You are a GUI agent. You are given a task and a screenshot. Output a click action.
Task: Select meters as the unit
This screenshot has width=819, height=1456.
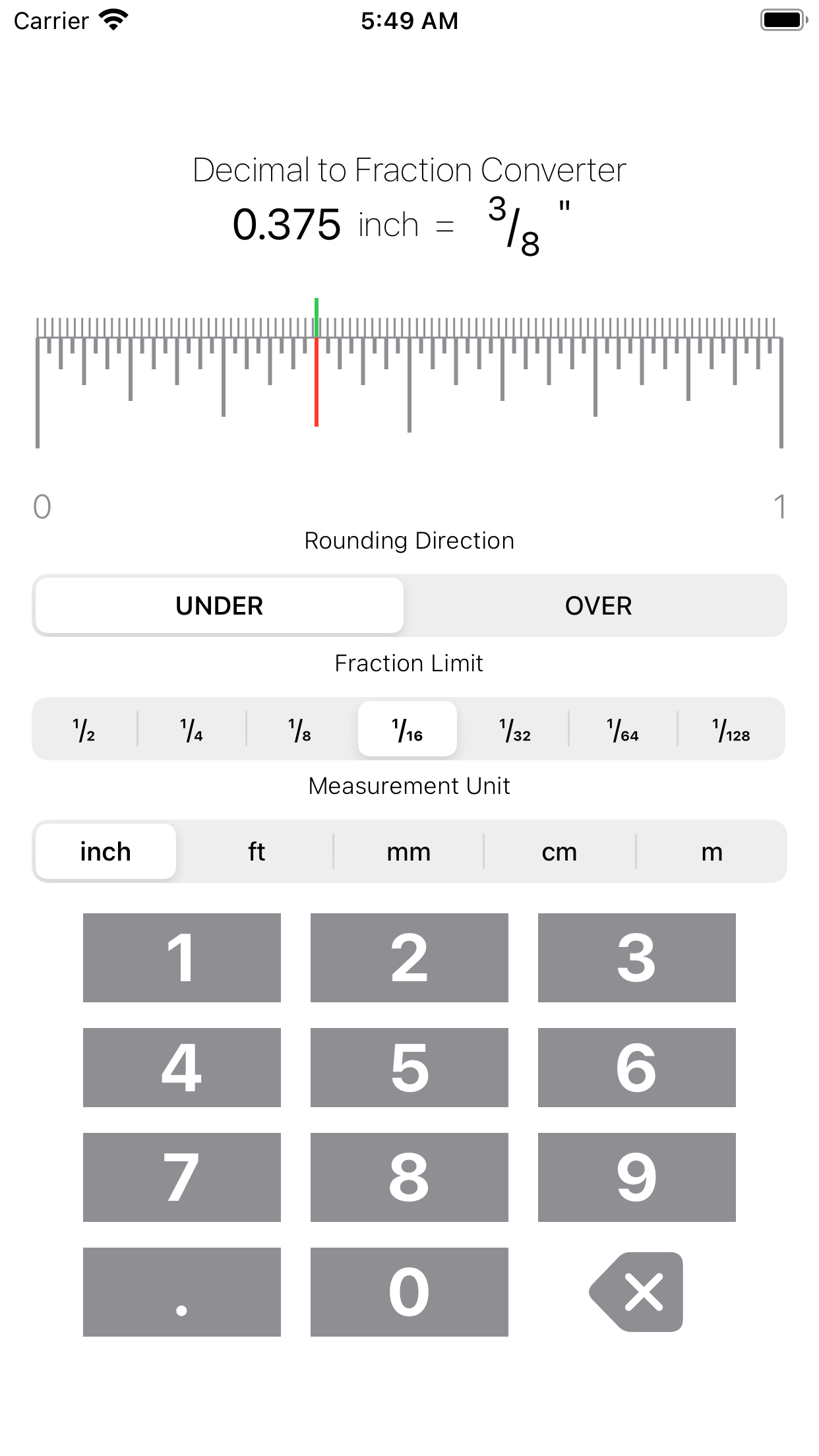[x=712, y=851]
